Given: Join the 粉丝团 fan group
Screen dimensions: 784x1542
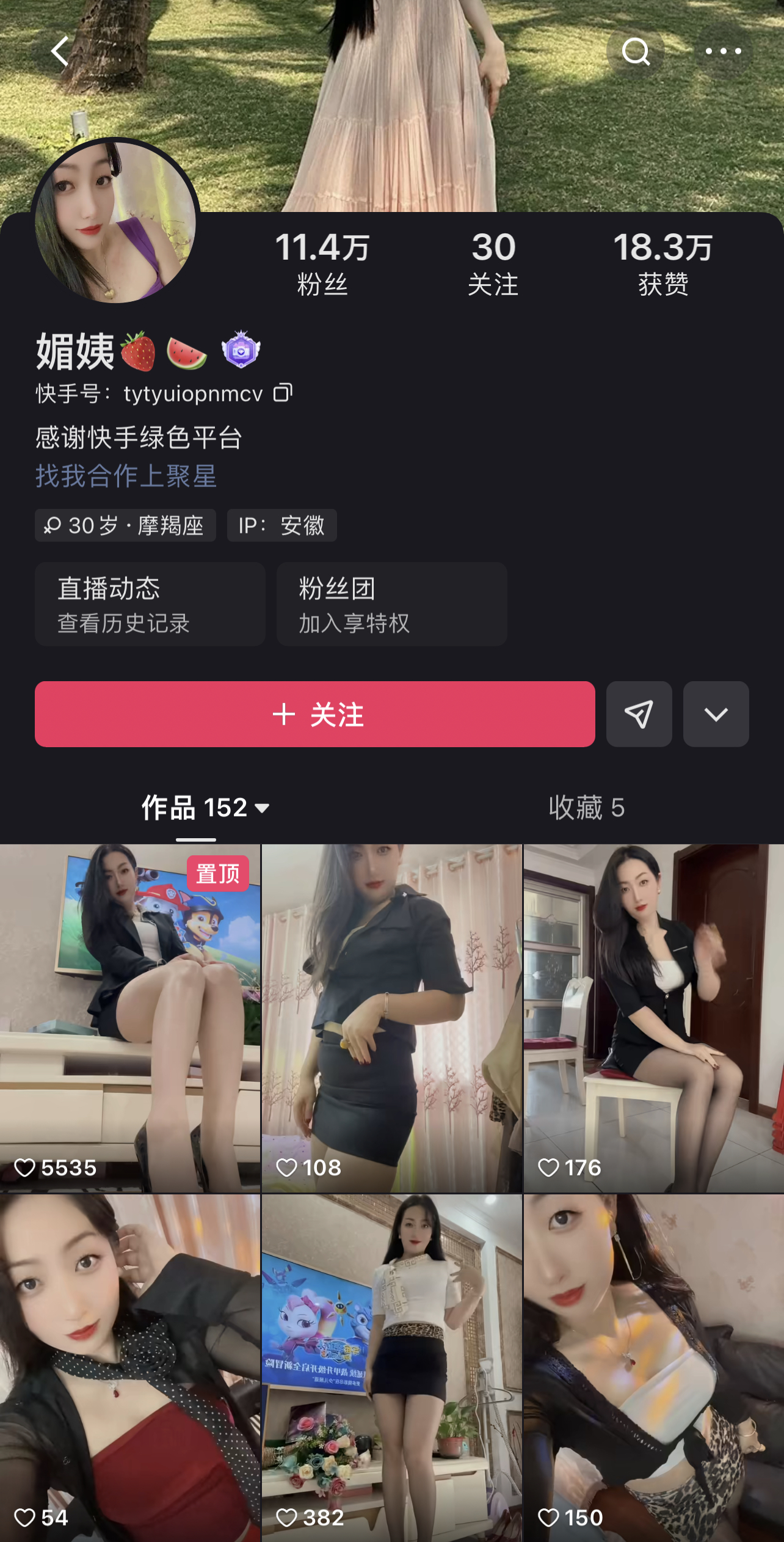Looking at the screenshot, I should pyautogui.click(x=391, y=604).
